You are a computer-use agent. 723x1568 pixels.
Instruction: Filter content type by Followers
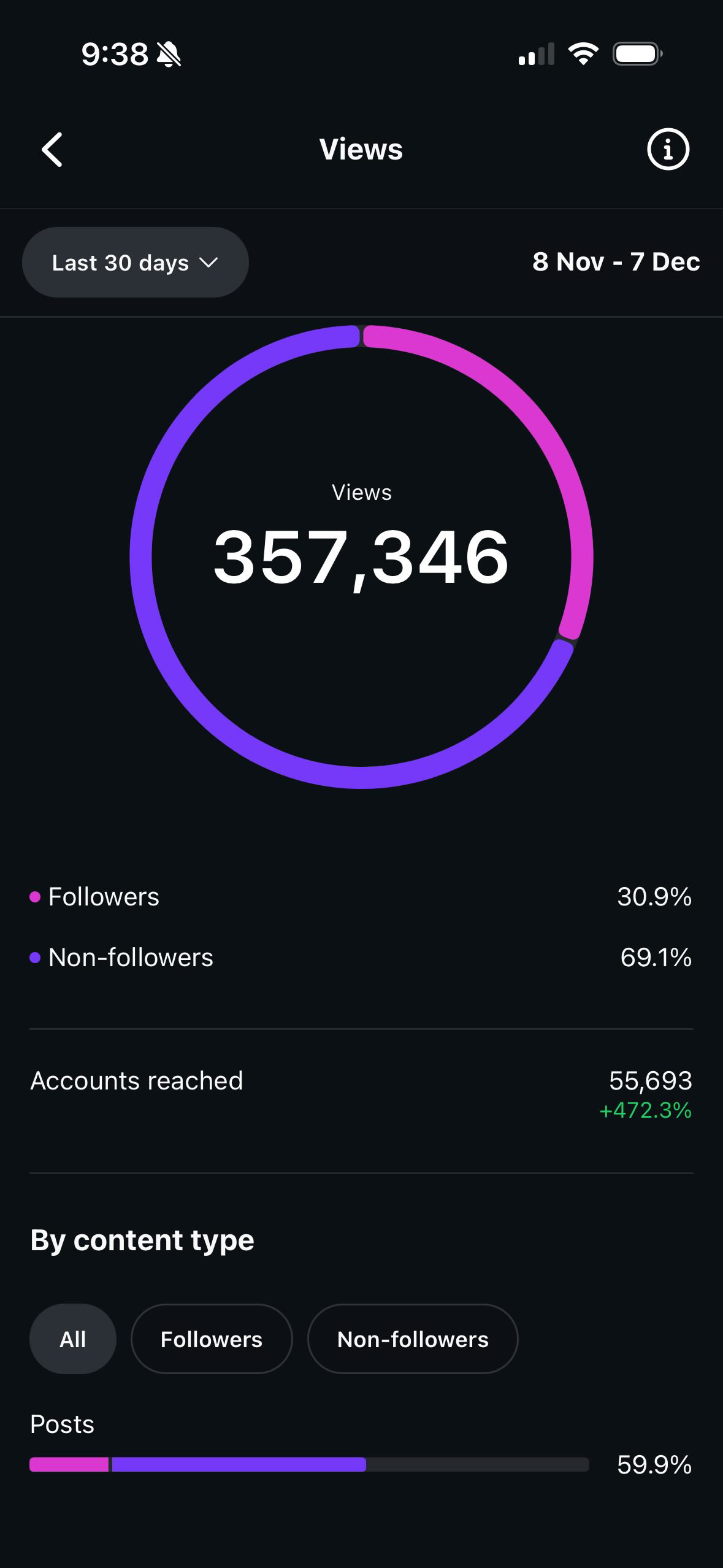[212, 1339]
